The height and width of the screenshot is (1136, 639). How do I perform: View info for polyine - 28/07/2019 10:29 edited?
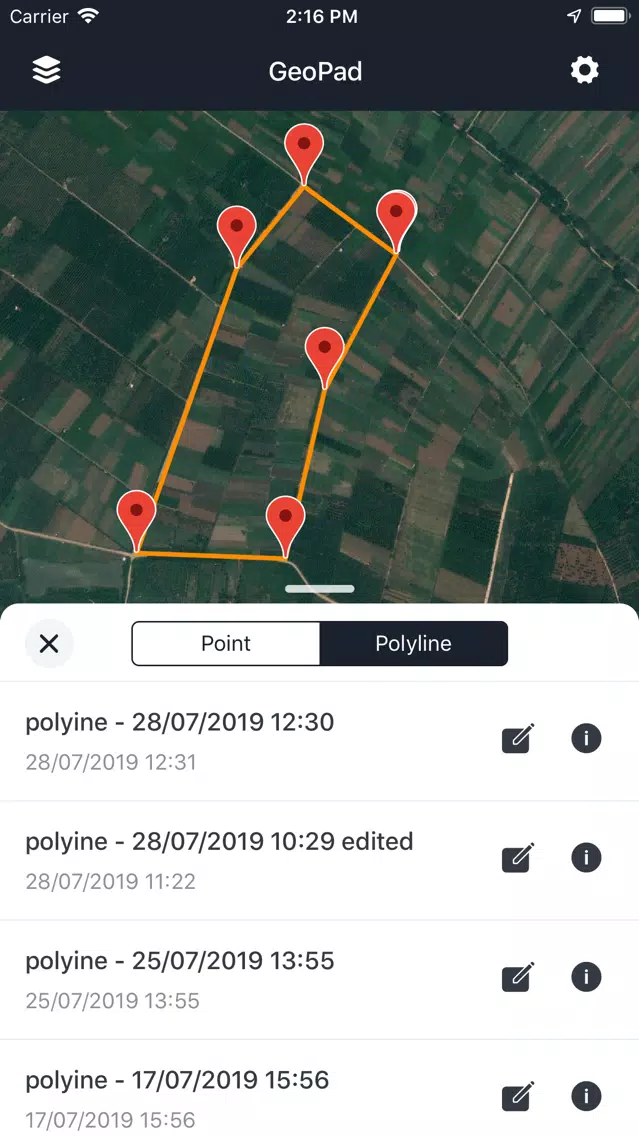coord(586,858)
